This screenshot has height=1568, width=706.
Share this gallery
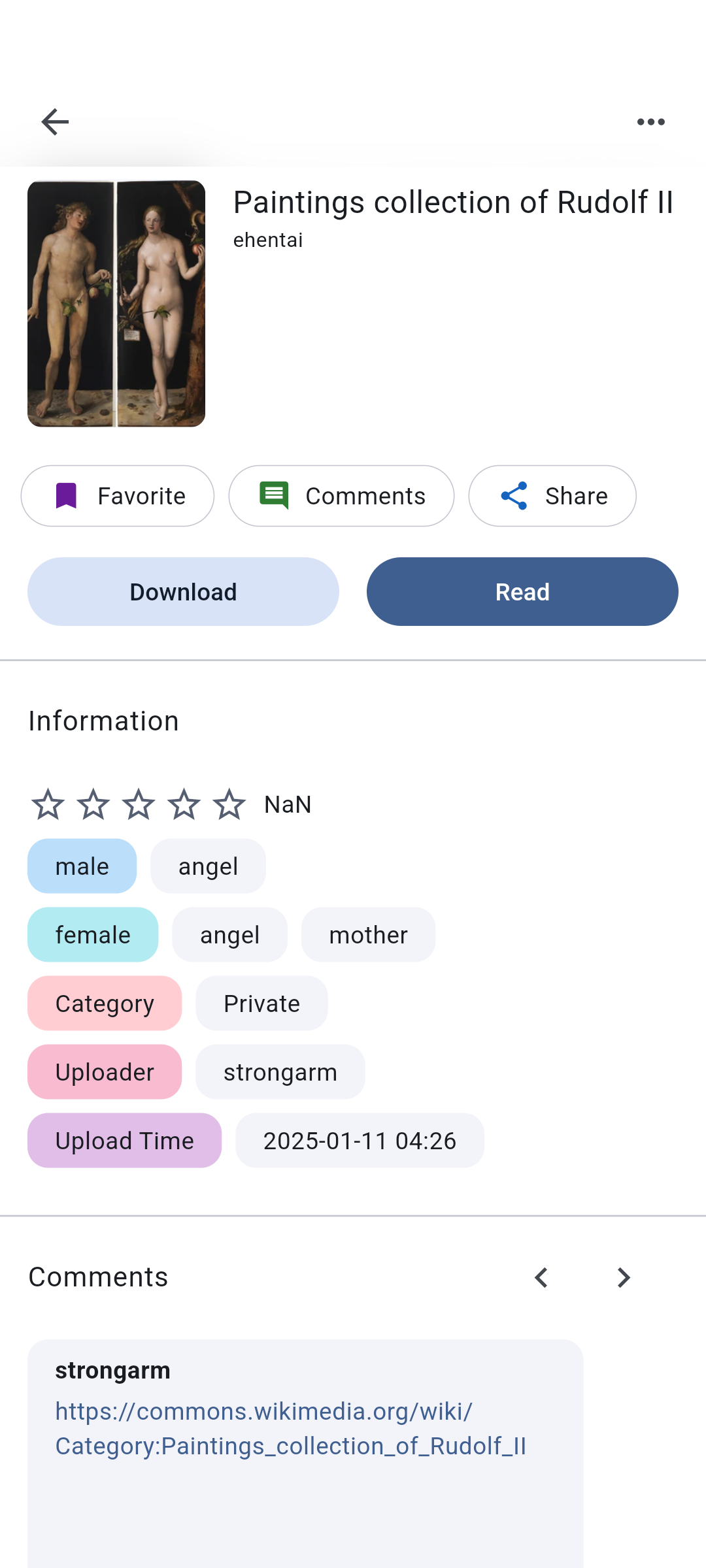[552, 496]
